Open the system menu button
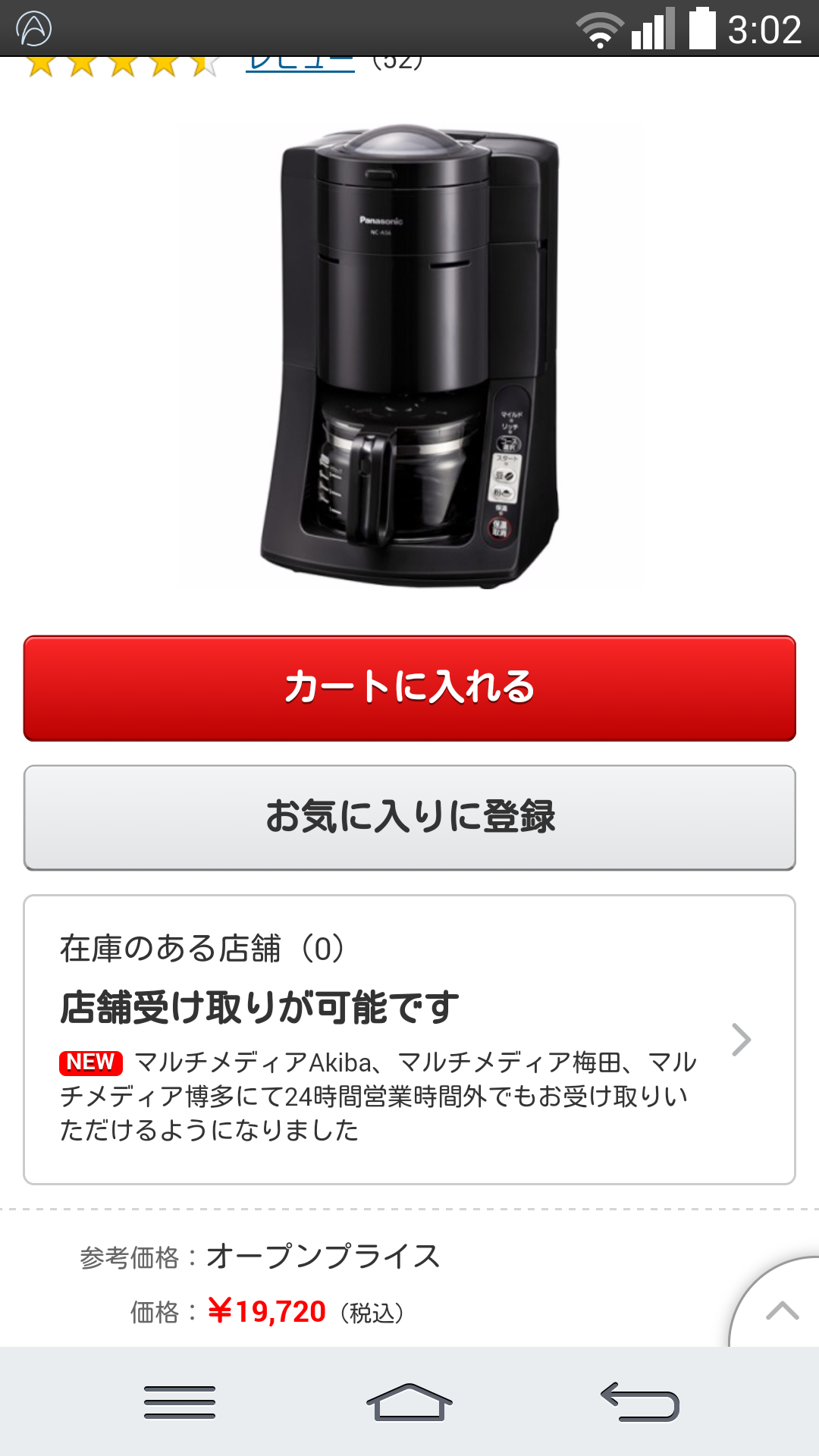 pos(180,1401)
